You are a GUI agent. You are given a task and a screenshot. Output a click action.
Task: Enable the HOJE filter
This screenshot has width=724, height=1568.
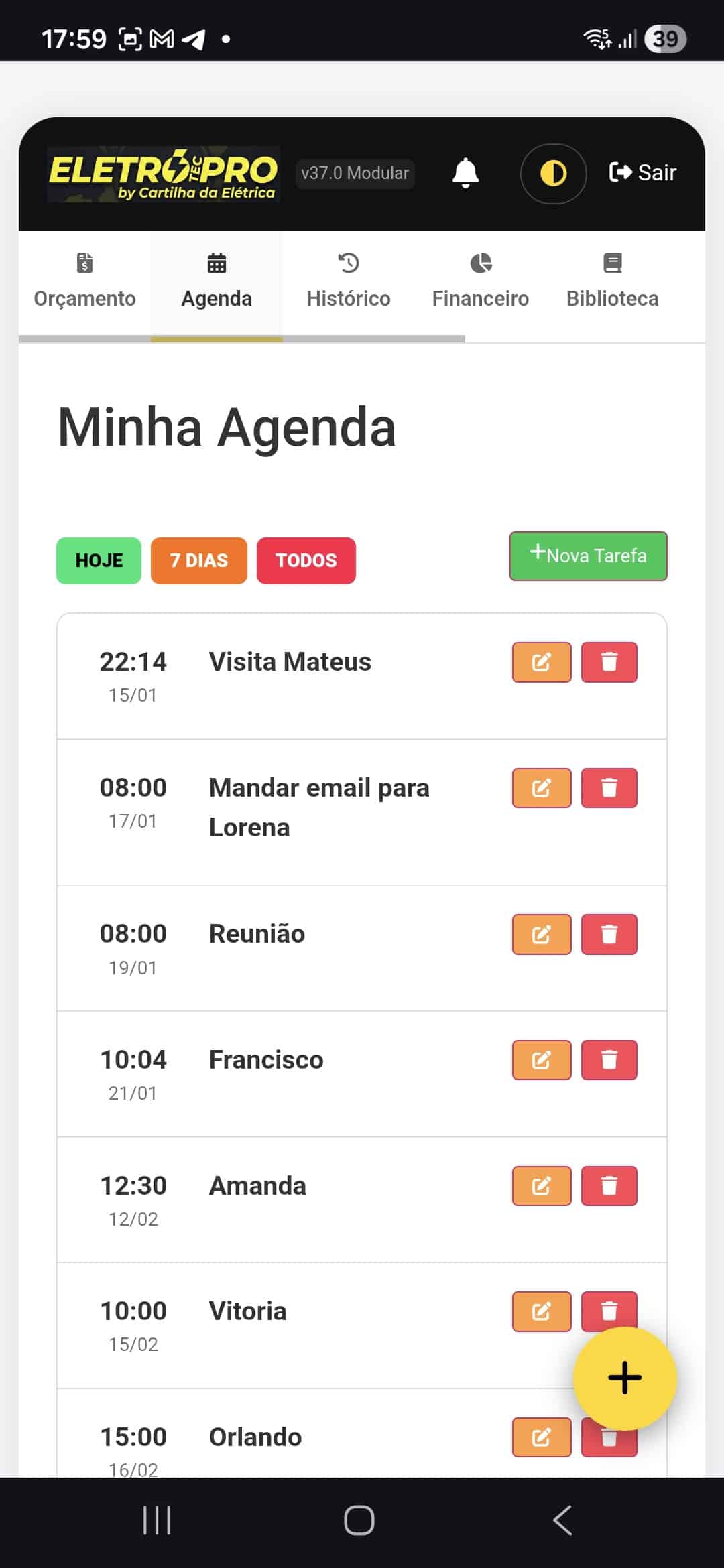[98, 560]
